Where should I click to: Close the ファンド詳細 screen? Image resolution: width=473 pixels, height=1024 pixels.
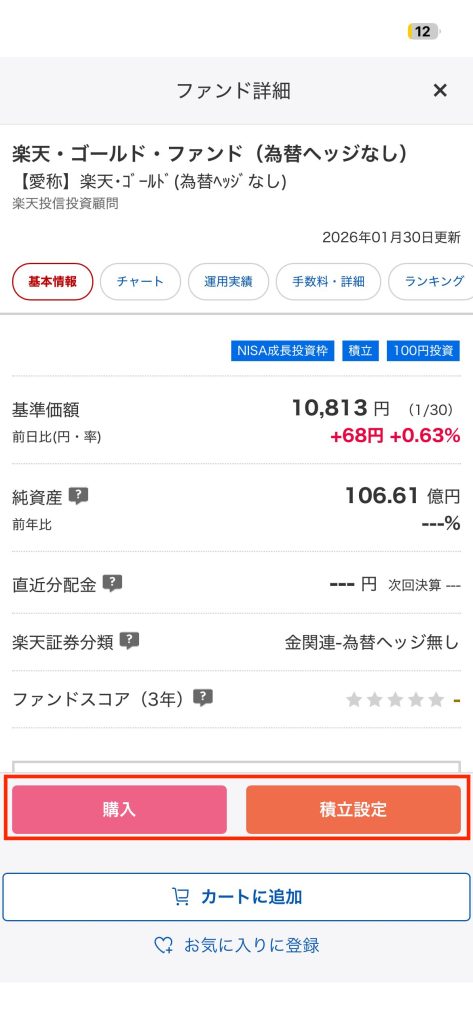tap(440, 91)
